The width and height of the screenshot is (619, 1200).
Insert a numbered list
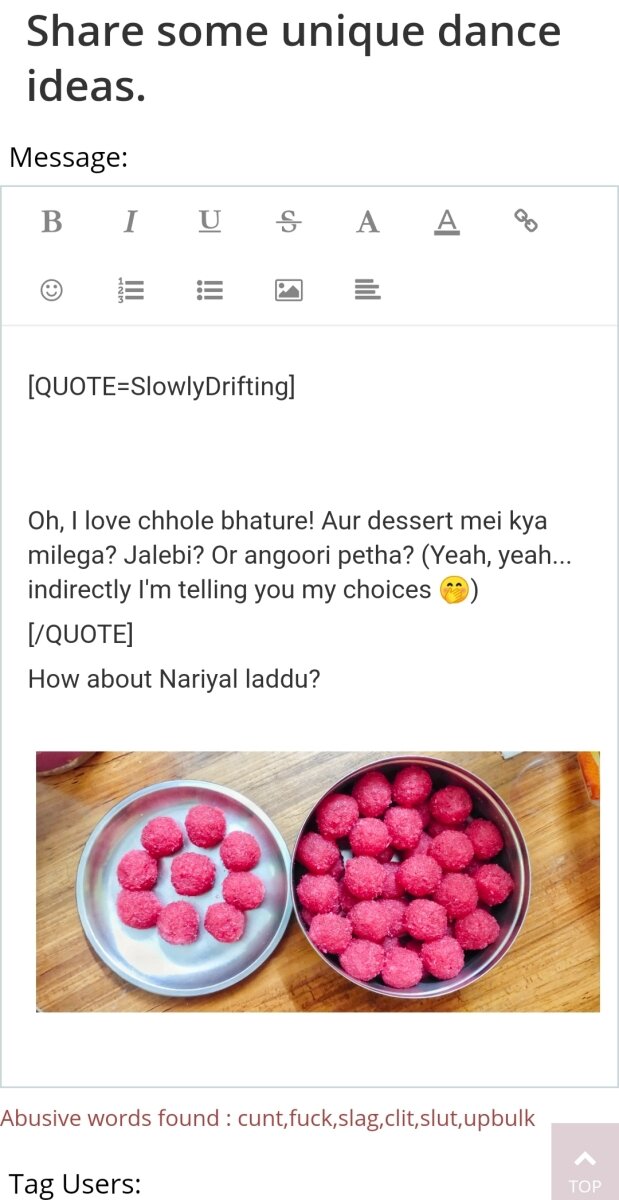pyautogui.click(x=130, y=290)
